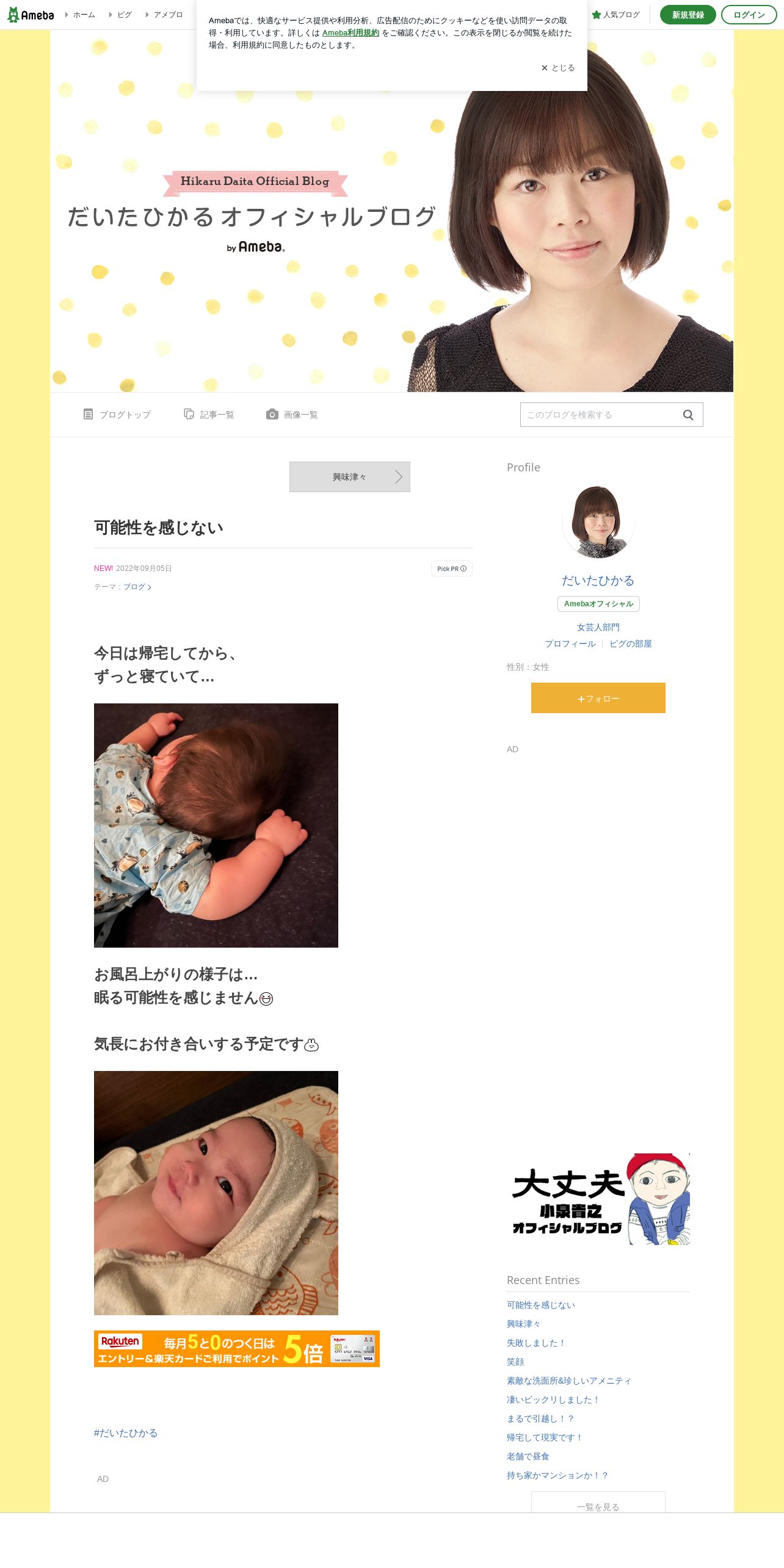Go to the previous entry 興味津々
Viewport: 784px width, 1568px height.
tap(349, 477)
